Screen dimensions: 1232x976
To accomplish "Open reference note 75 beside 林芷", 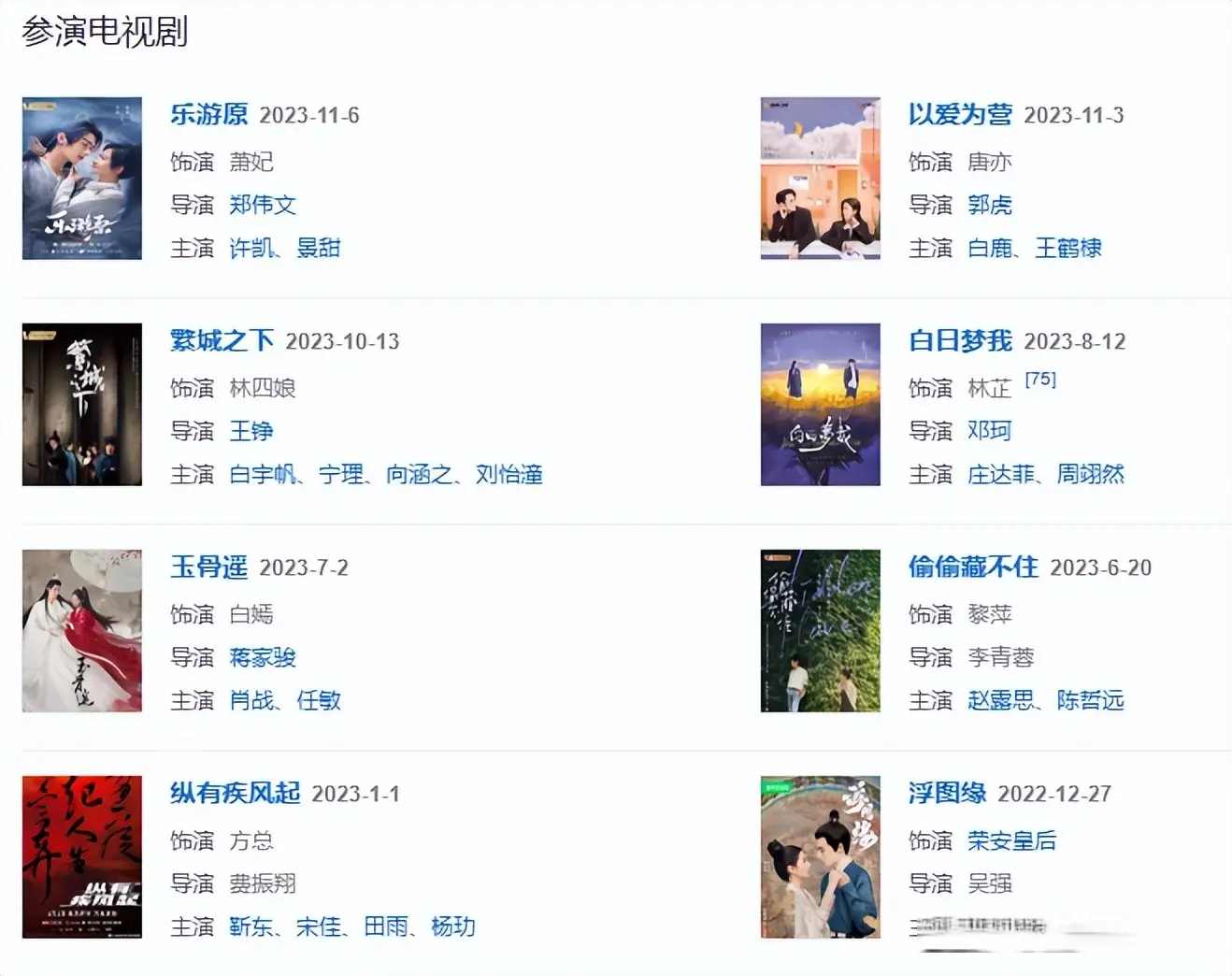I will pos(1040,380).
